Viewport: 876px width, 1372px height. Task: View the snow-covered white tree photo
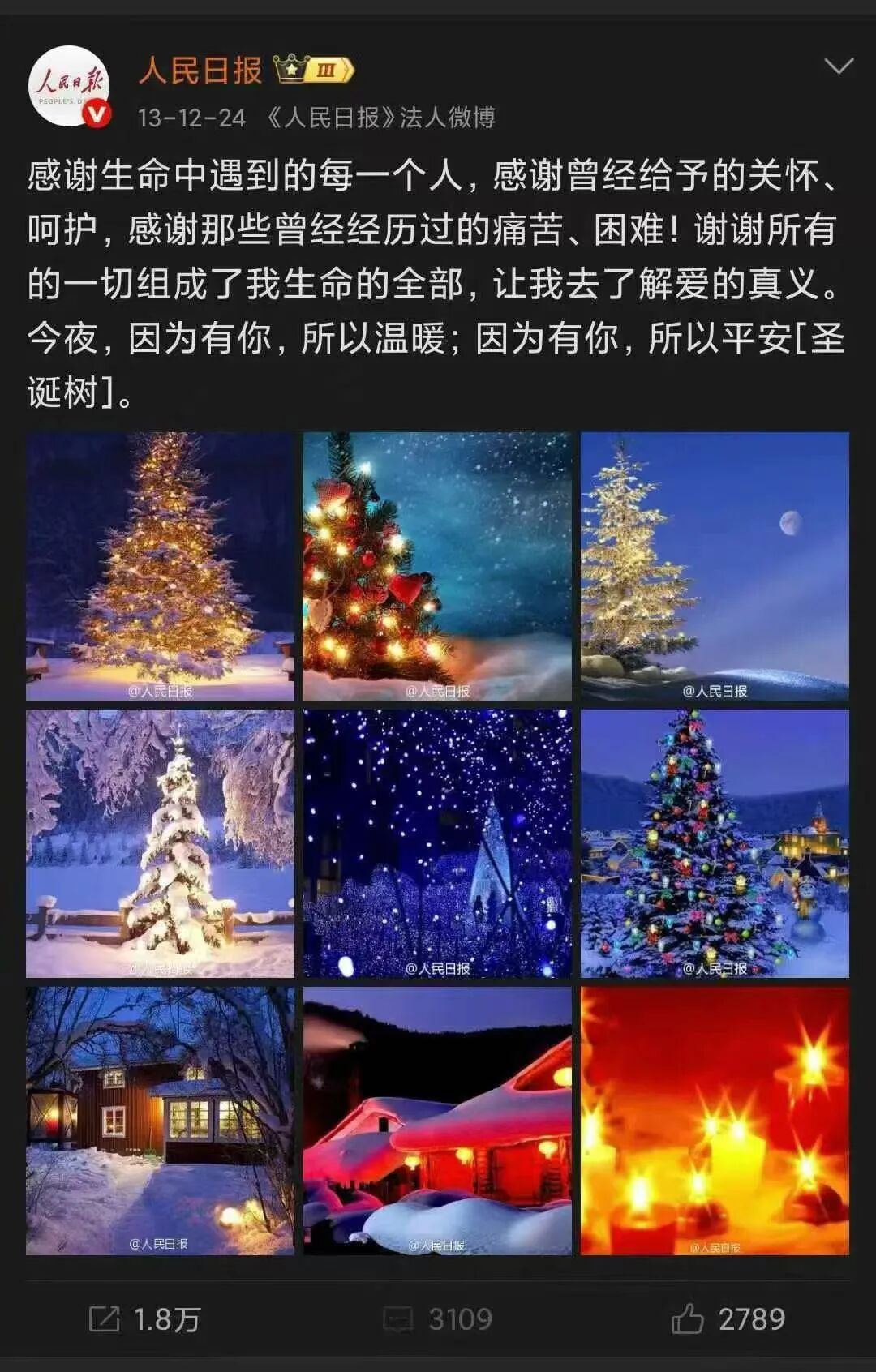pos(160,843)
